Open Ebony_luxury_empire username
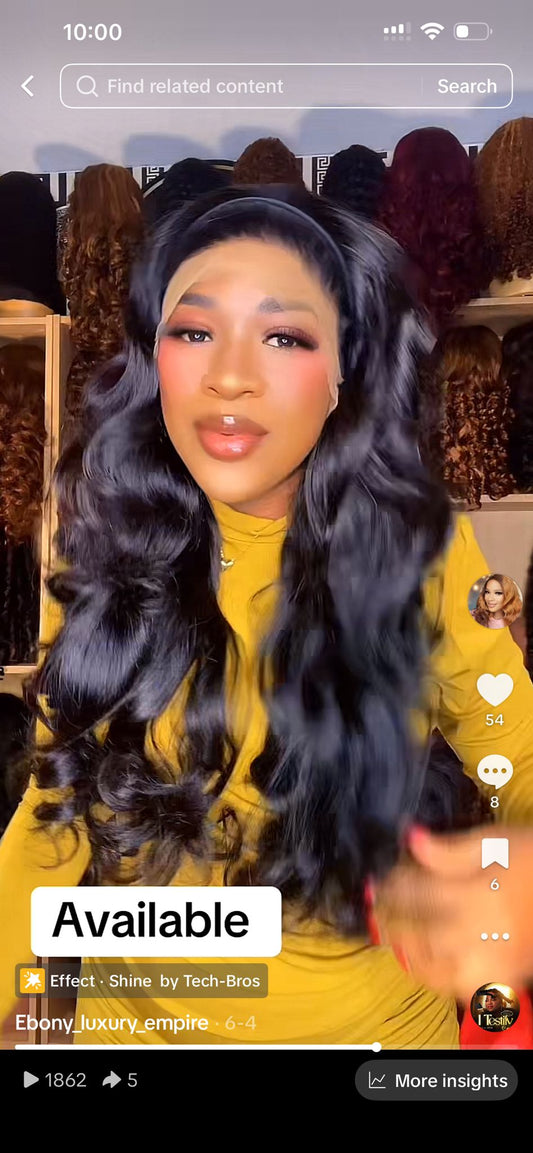Screen dimensions: 533x1153 (x=112, y=1023)
